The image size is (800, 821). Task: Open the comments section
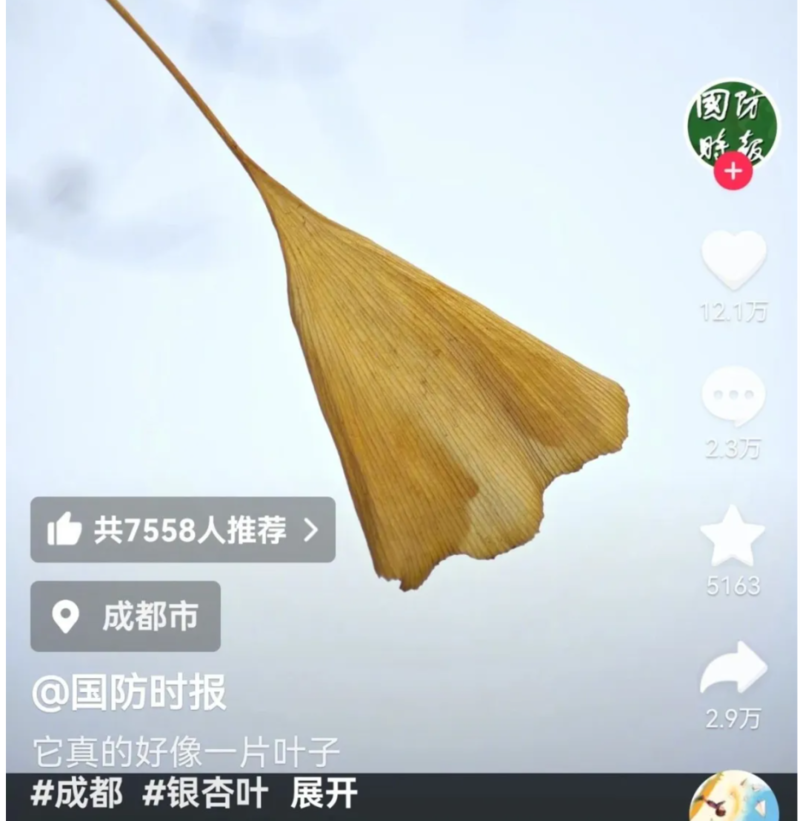[733, 396]
